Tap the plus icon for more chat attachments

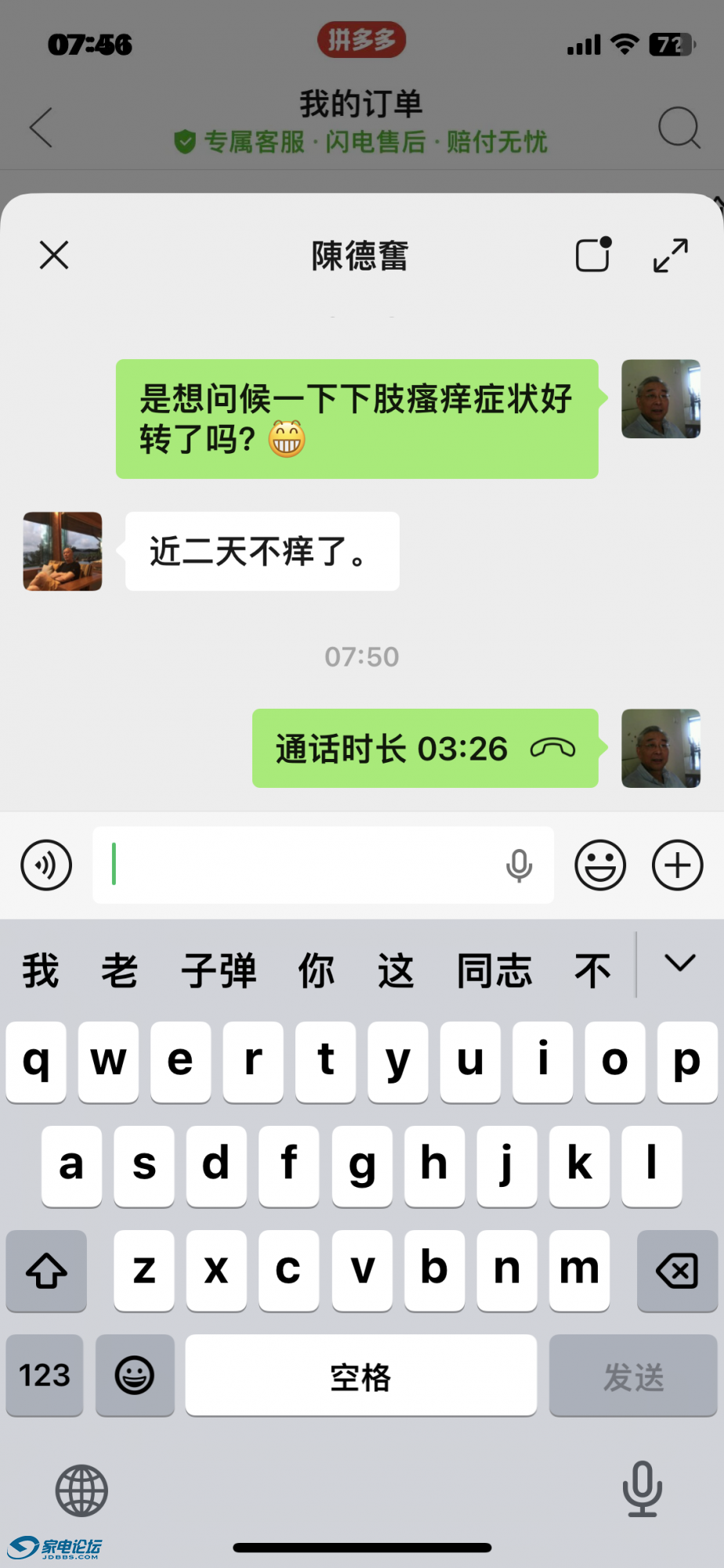coord(676,865)
